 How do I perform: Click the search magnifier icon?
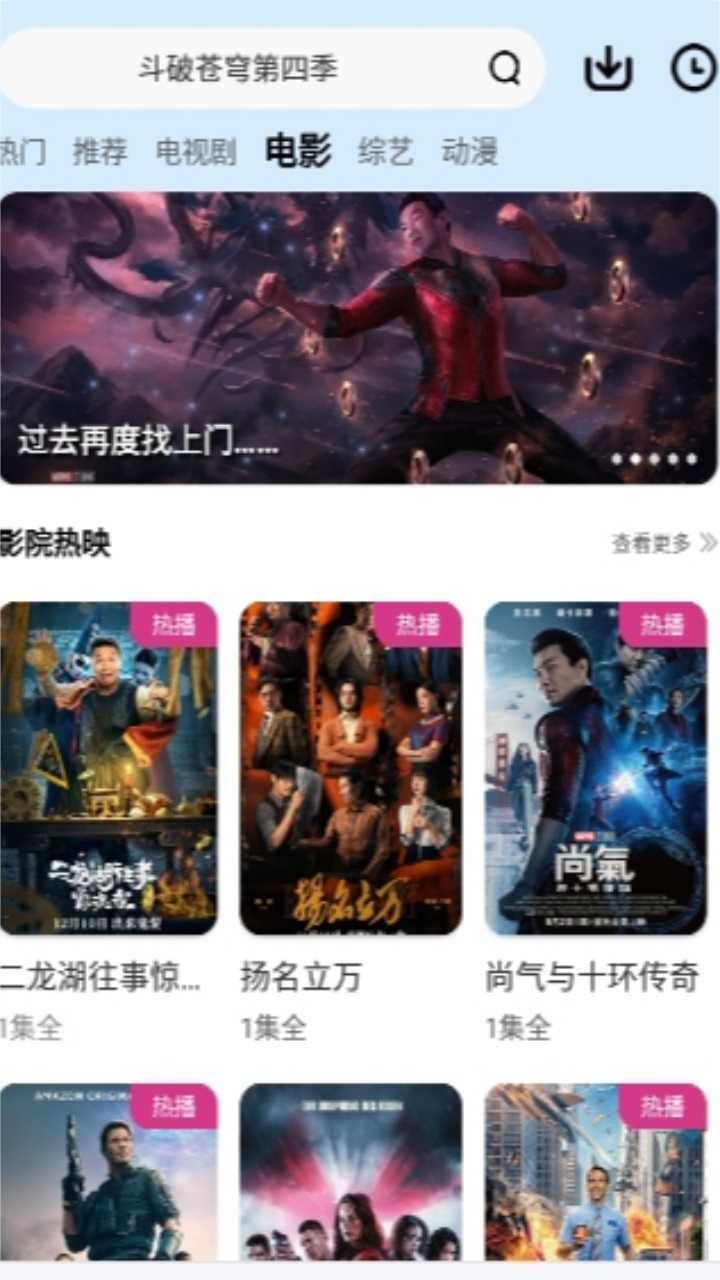(505, 69)
